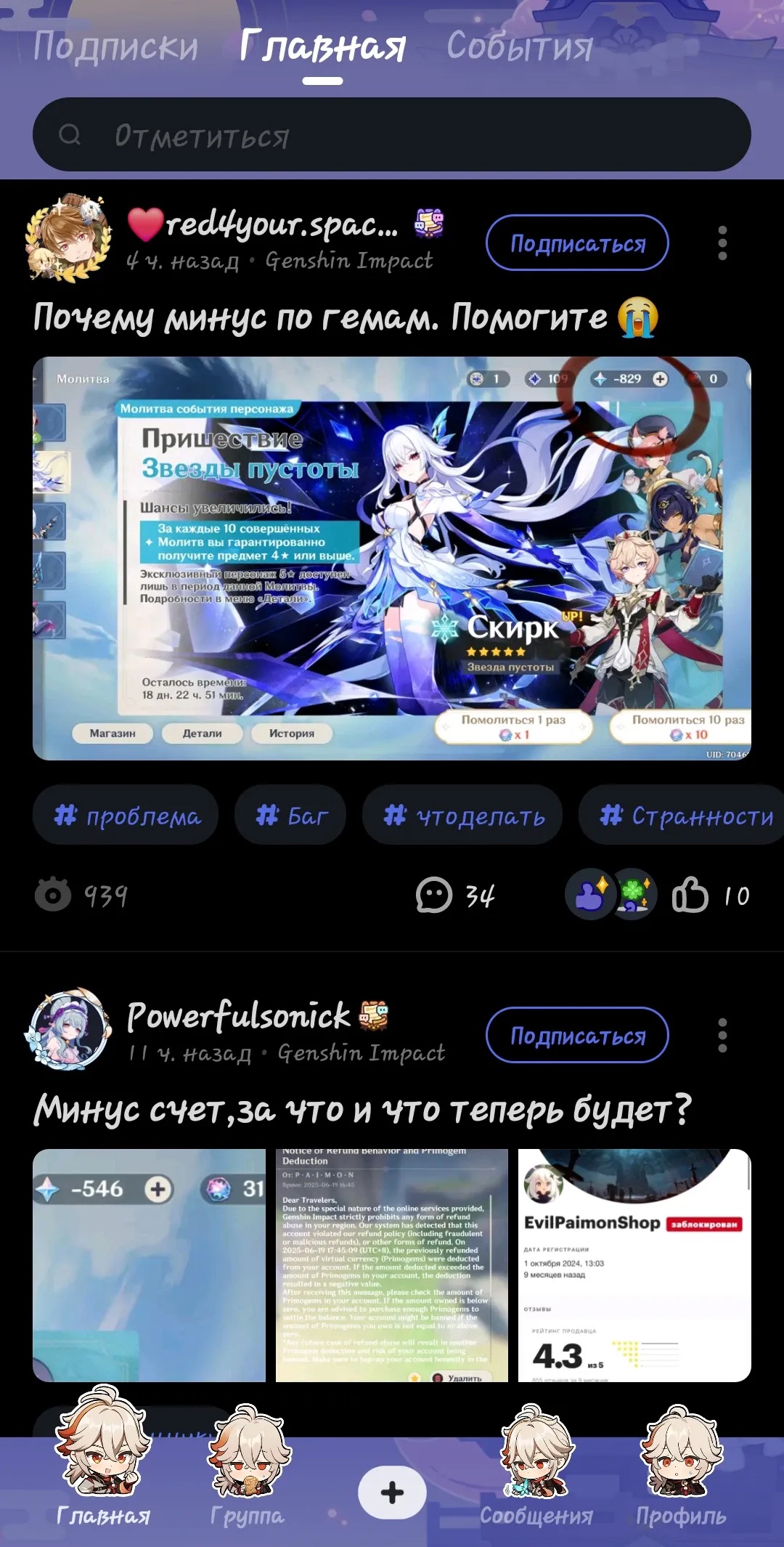
Task: Open the EvilPaimonShop screenshot thumbnail
Action: click(x=634, y=1265)
